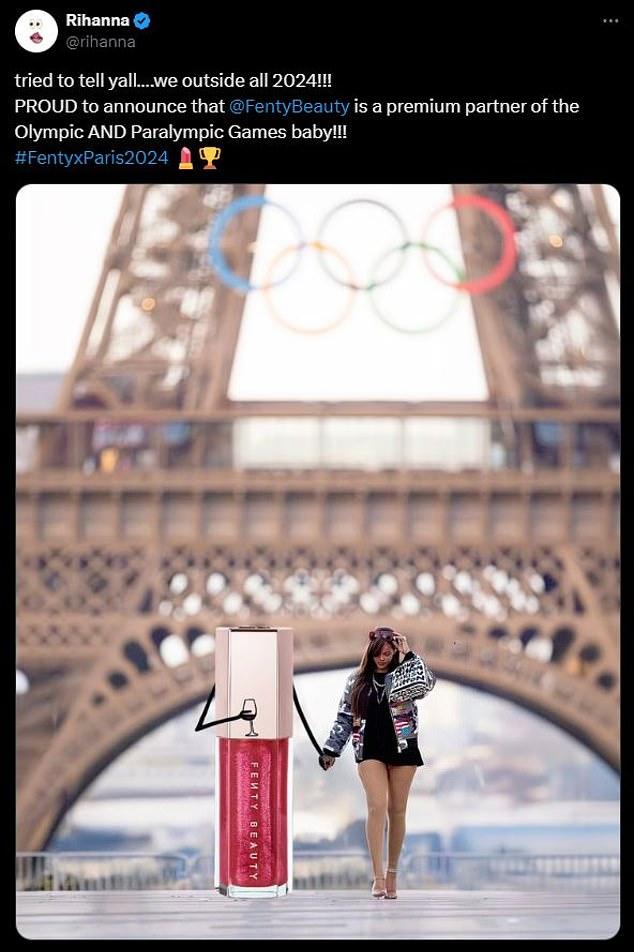Open the post's overflow menu
The image size is (634, 952).
pos(610,21)
